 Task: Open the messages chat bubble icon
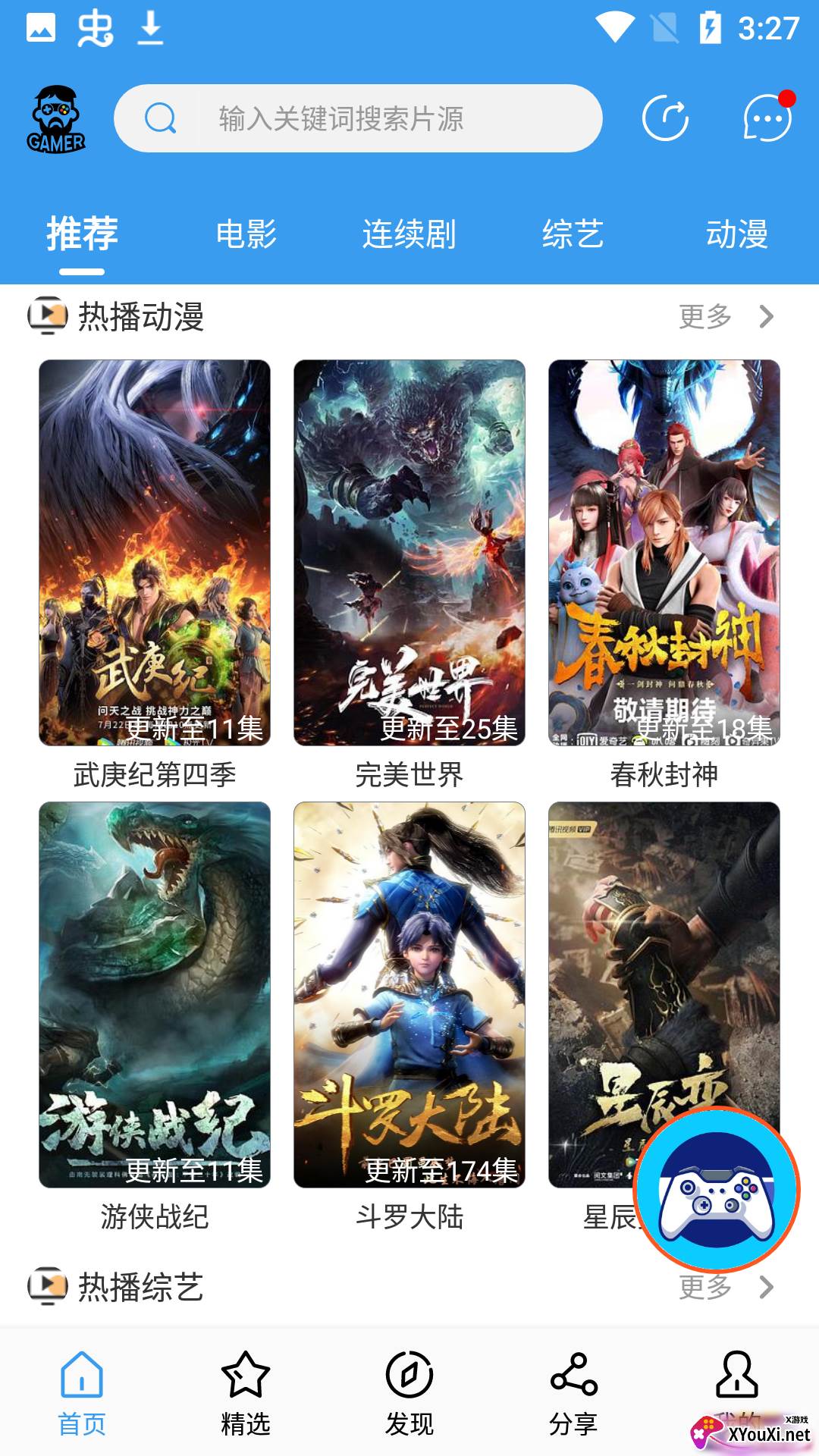pyautogui.click(x=767, y=118)
